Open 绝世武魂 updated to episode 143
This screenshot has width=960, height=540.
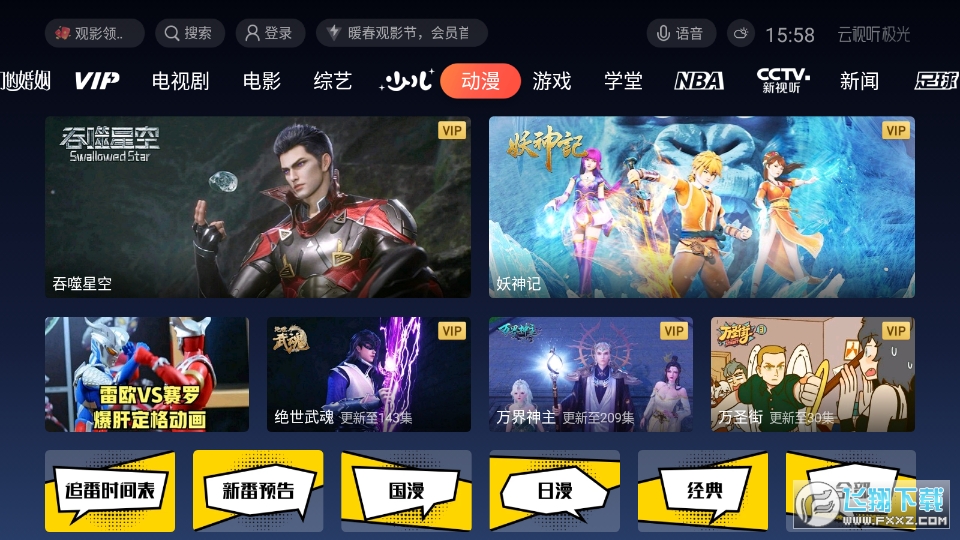[x=368, y=375]
